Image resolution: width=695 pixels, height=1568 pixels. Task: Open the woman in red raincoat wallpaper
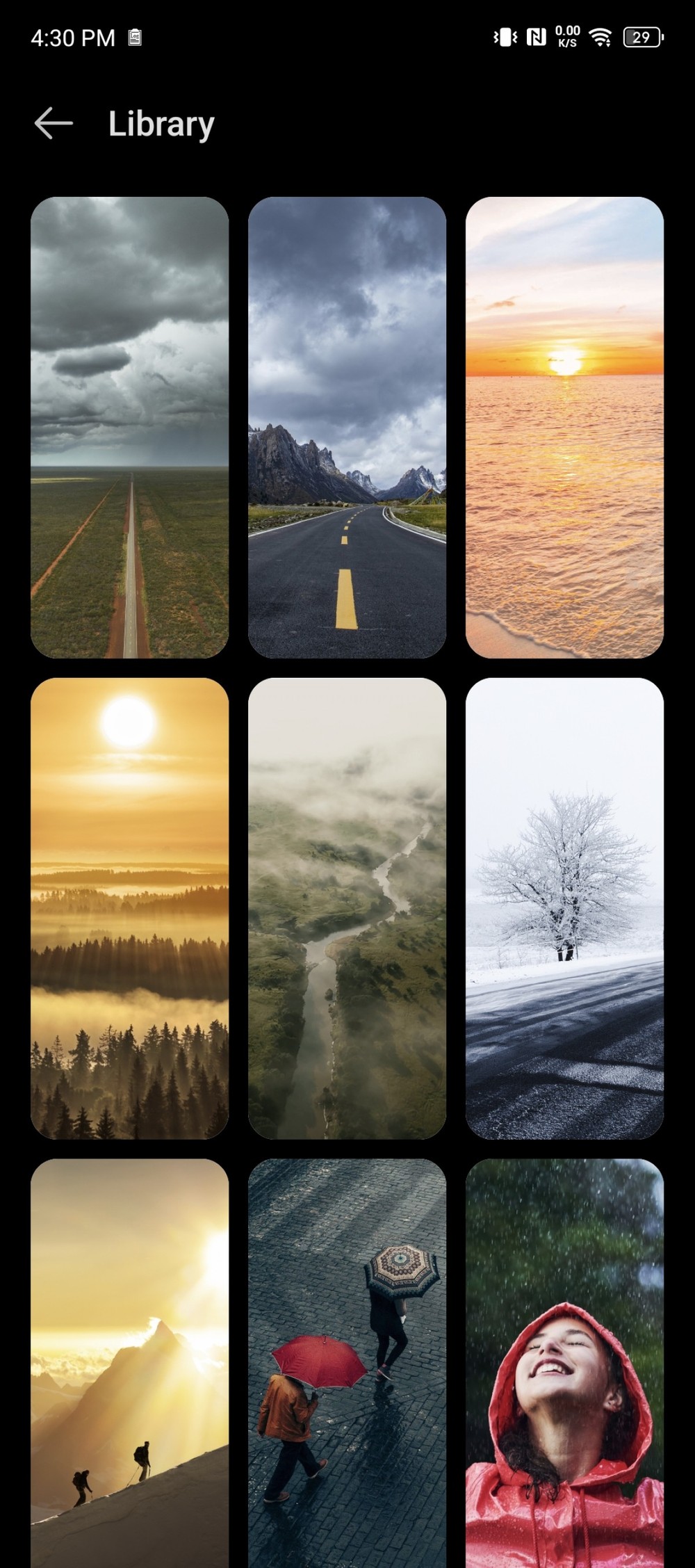(564, 1363)
